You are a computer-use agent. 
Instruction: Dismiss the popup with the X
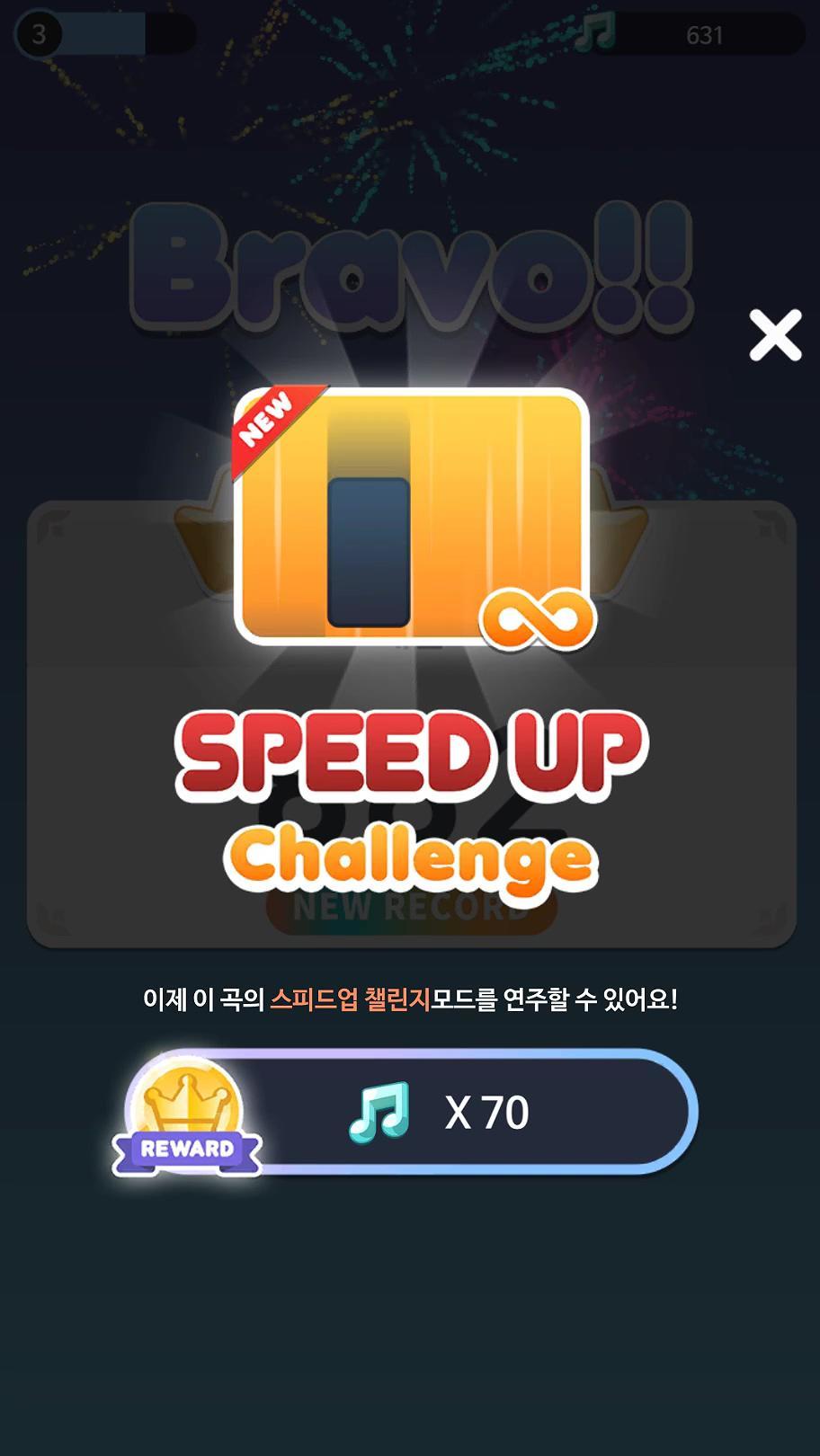pos(773,335)
